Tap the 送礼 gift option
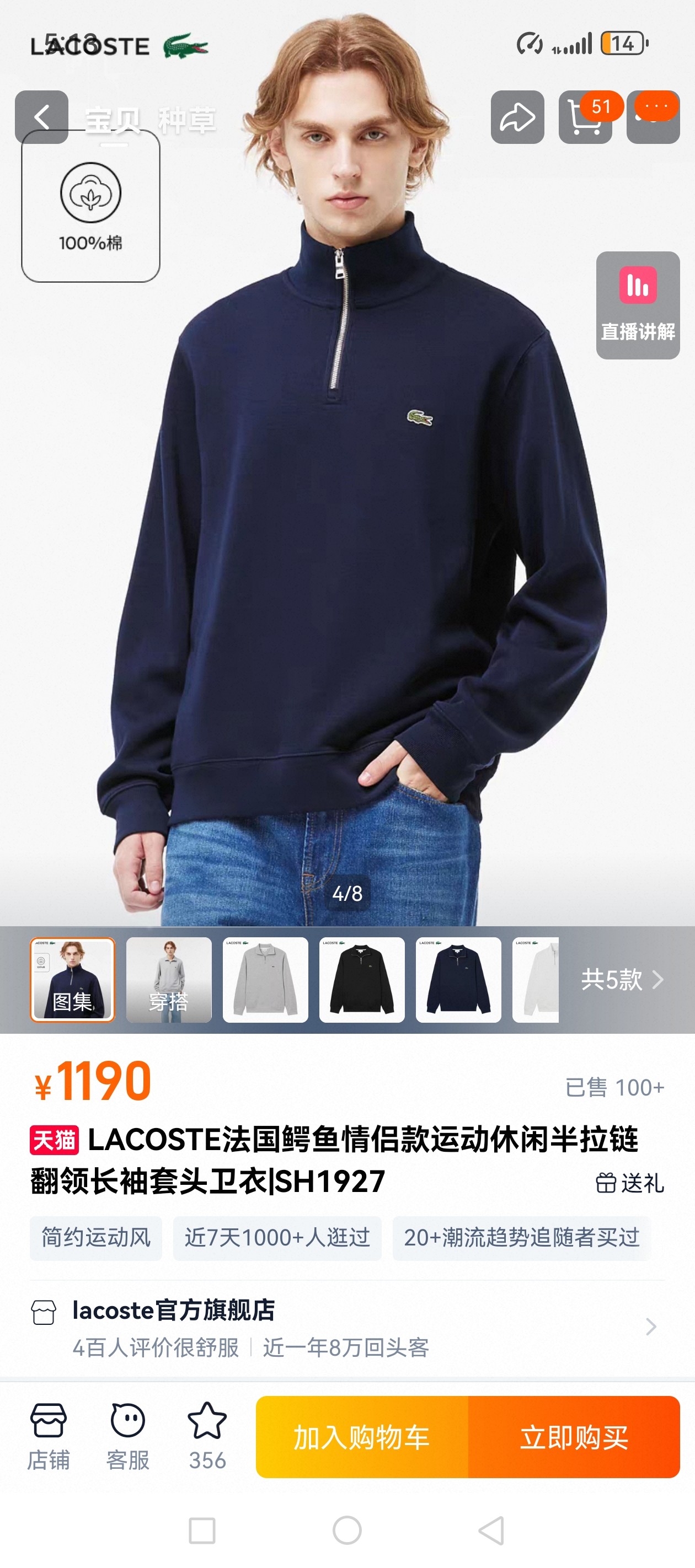Screen dimensions: 695x1568 (x=630, y=1183)
